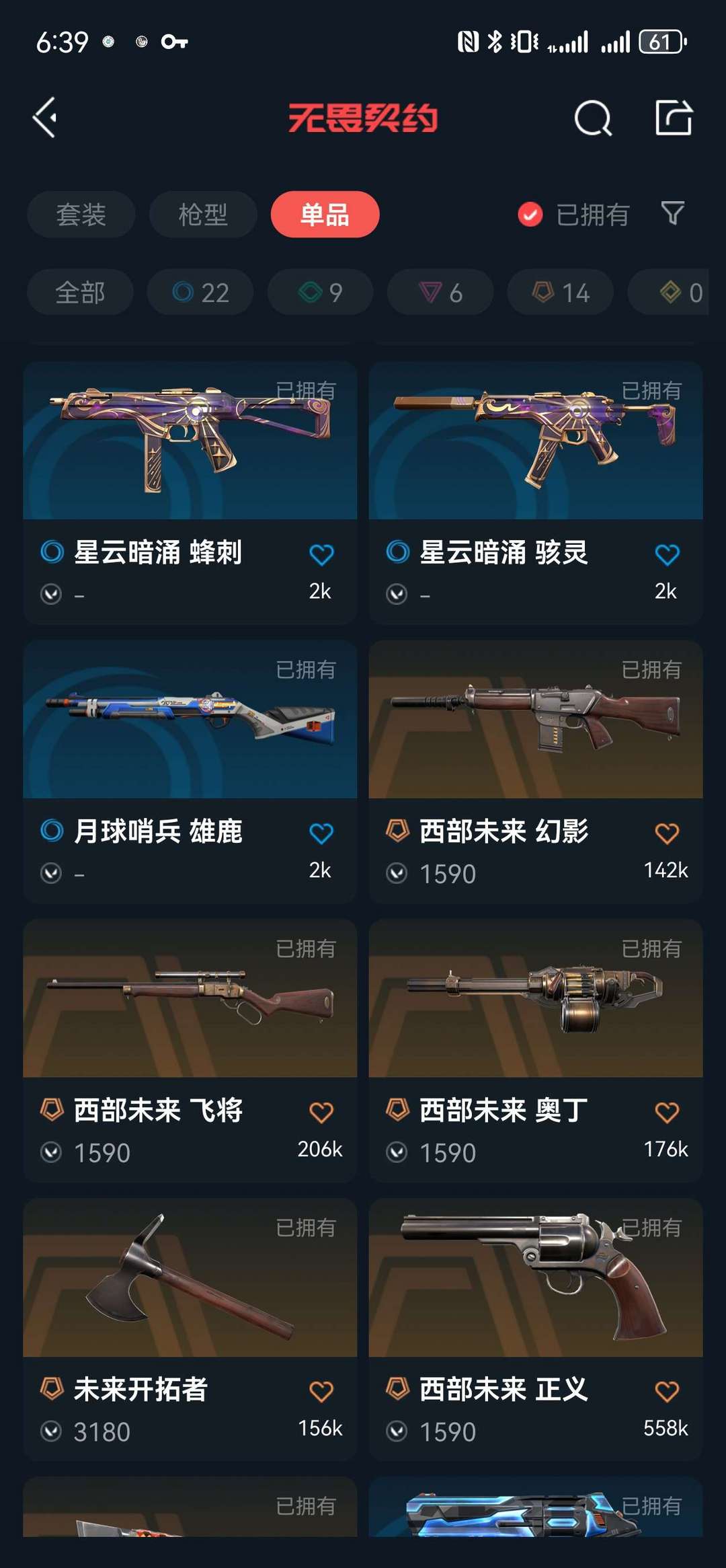The width and height of the screenshot is (726, 1568).
Task: Filter by the green tier chip showing 9
Action: point(320,293)
